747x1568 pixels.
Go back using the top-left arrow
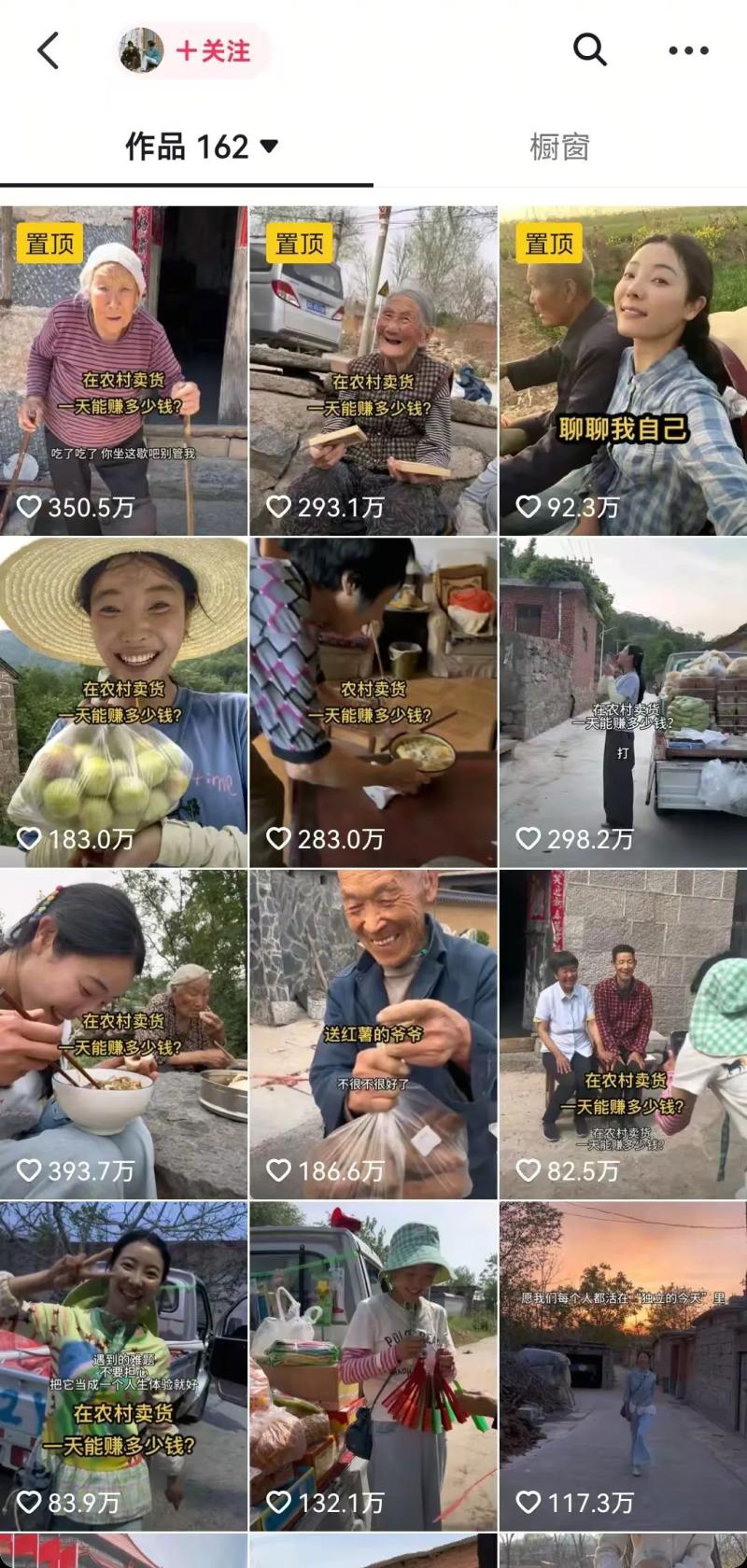[49, 50]
